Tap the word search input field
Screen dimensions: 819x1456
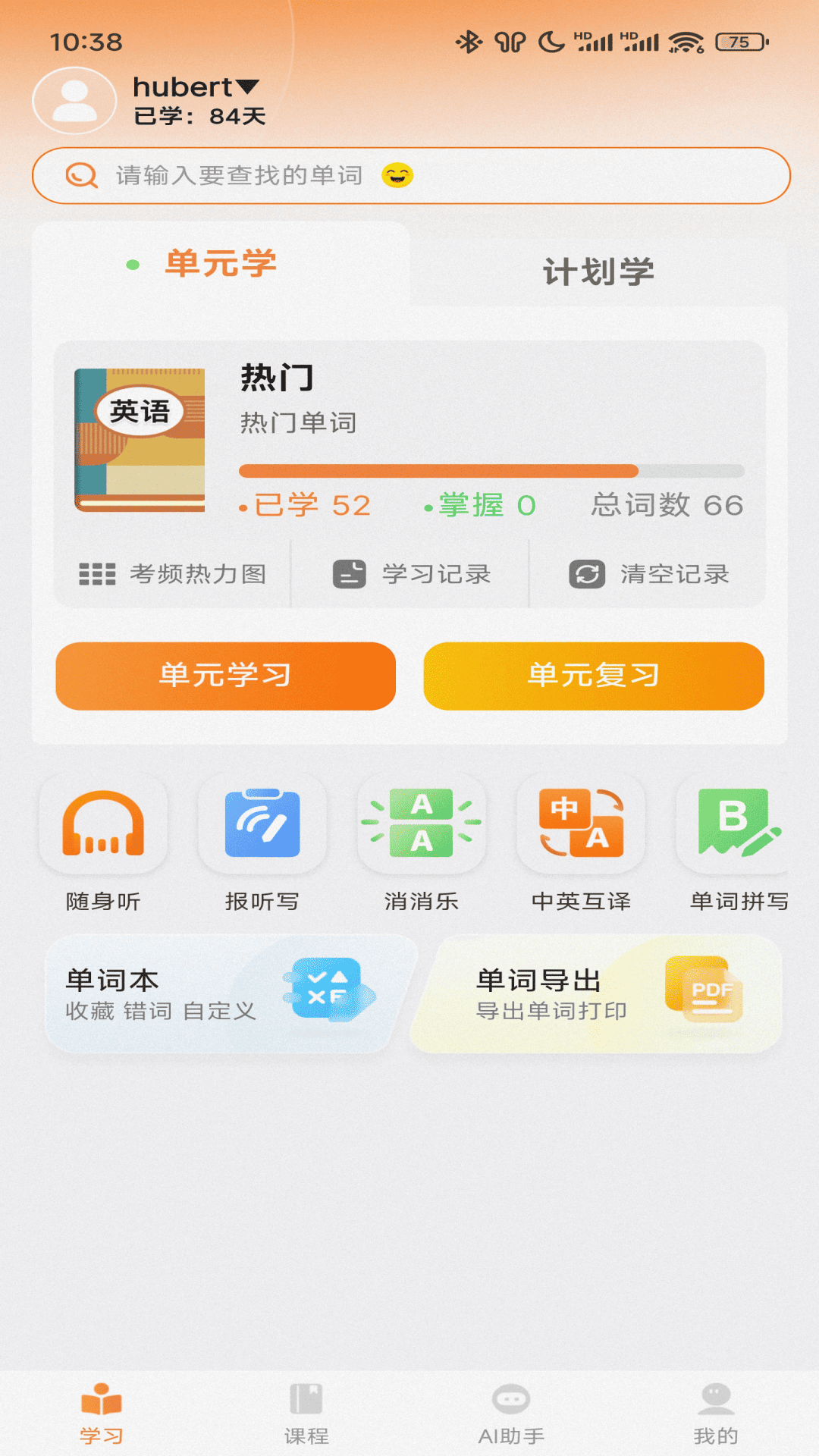(x=409, y=174)
